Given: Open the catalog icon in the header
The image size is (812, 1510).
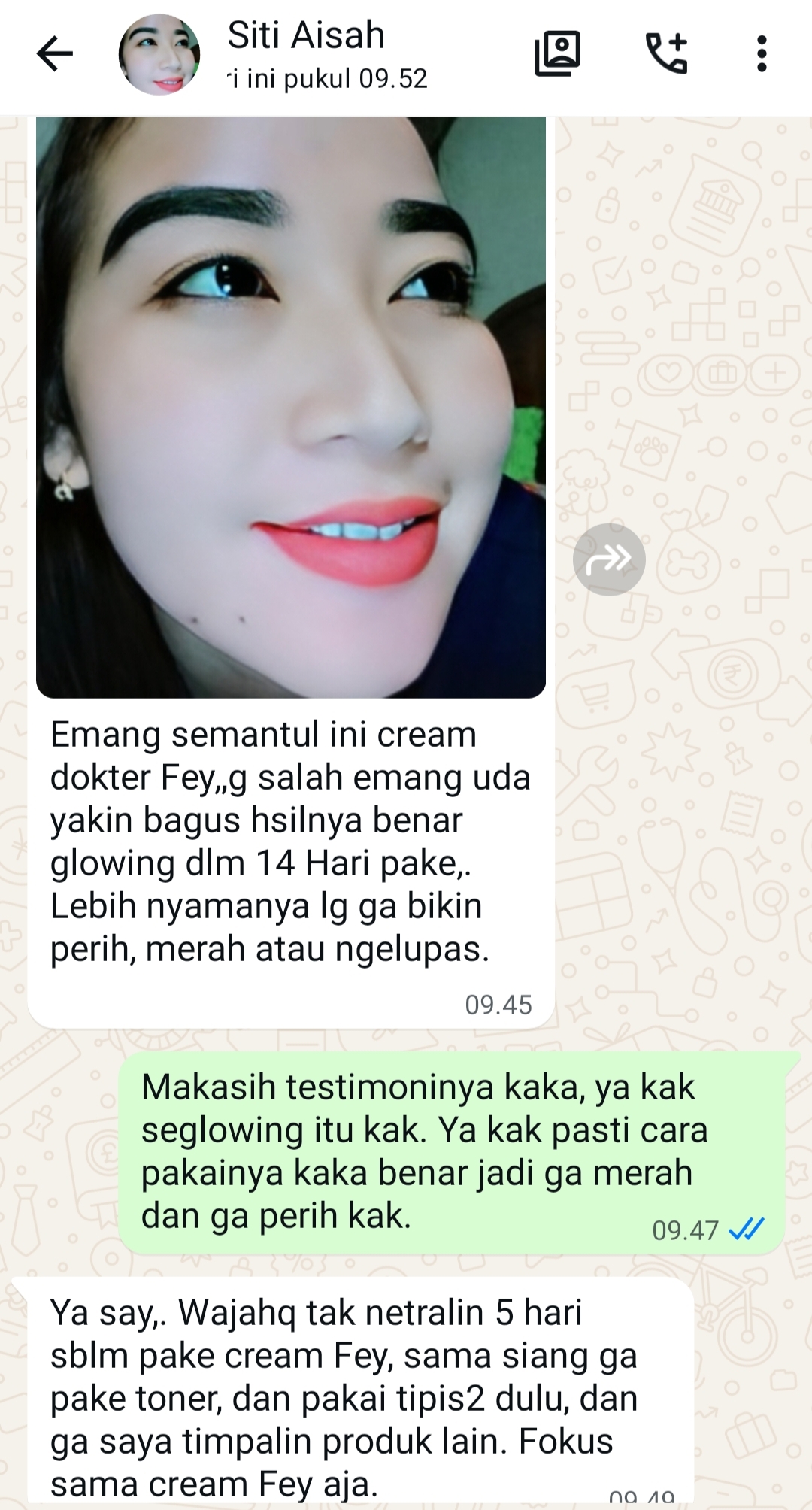Looking at the screenshot, I should click(557, 54).
